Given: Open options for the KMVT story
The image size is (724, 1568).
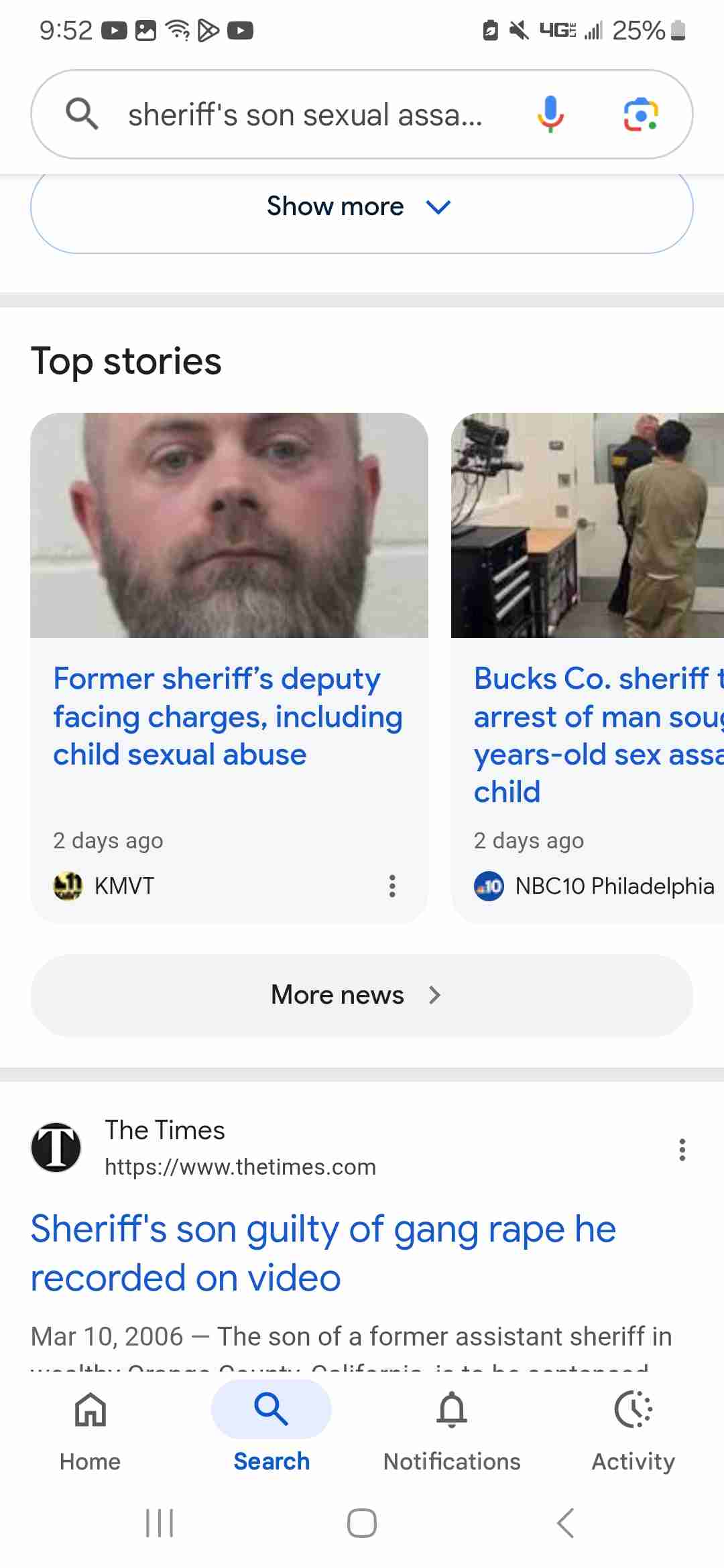Looking at the screenshot, I should tap(392, 886).
